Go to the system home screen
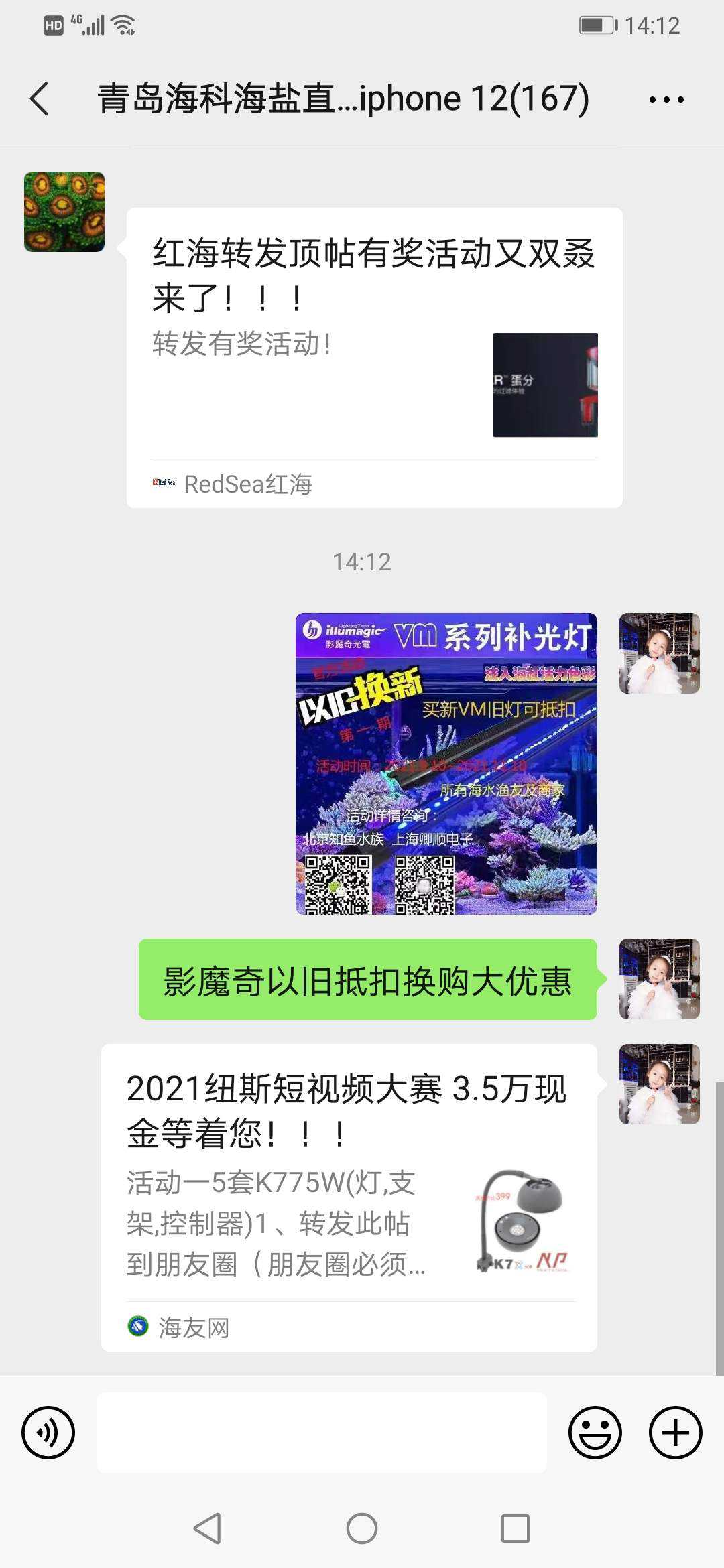Viewport: 724px width, 1568px height. click(362, 1529)
